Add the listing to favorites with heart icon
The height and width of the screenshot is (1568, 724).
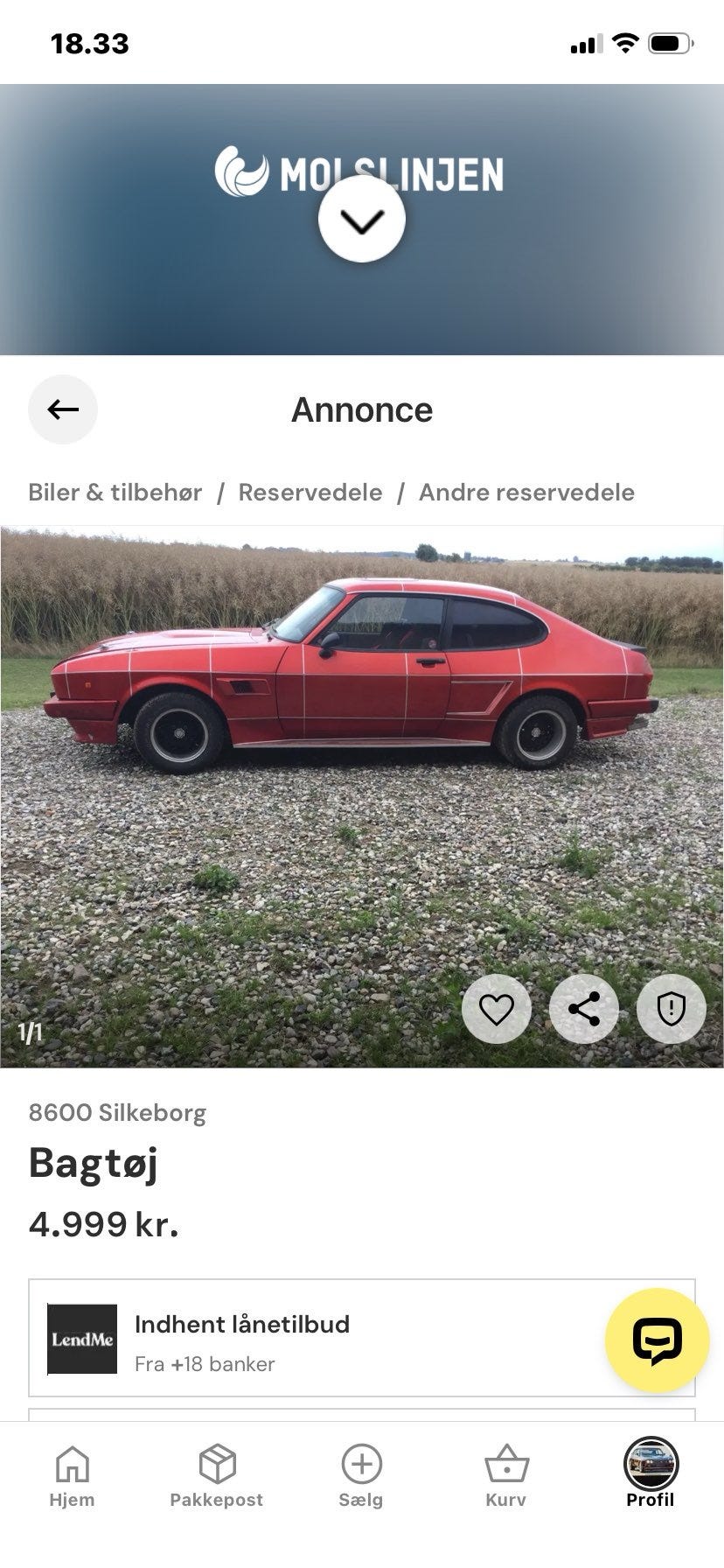tap(496, 1008)
